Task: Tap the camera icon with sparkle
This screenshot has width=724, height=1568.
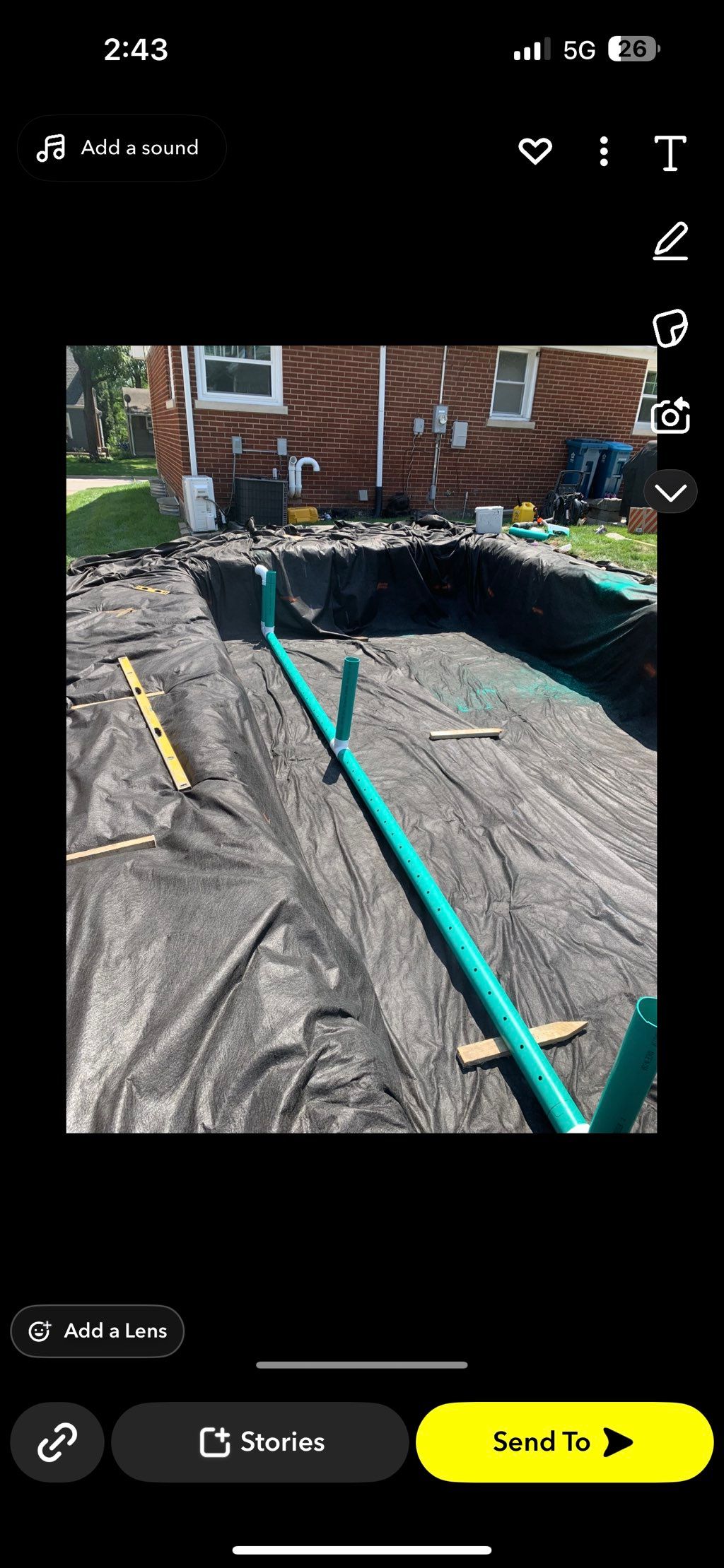Action: [670, 416]
